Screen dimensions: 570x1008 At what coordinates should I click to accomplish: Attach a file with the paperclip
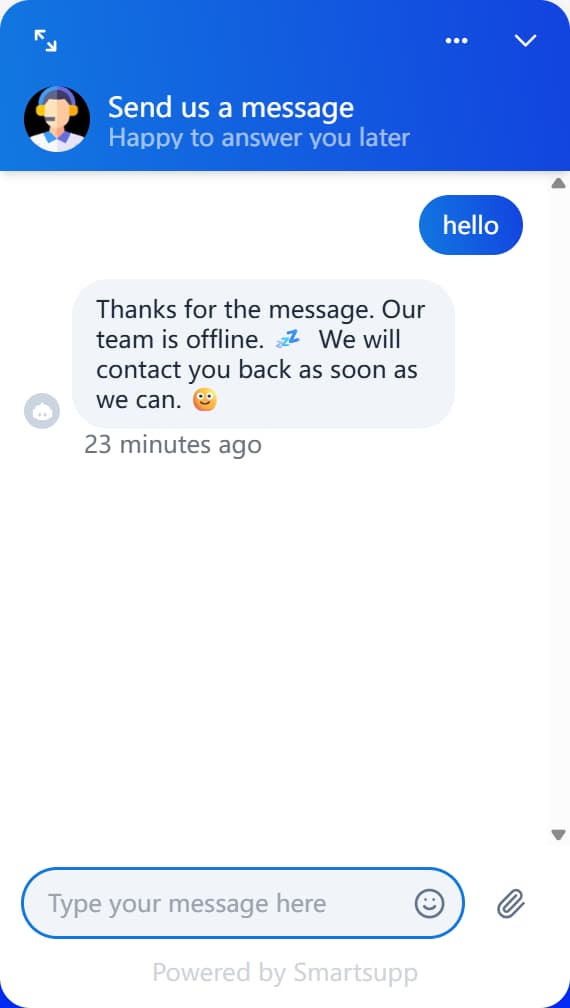pyautogui.click(x=511, y=903)
